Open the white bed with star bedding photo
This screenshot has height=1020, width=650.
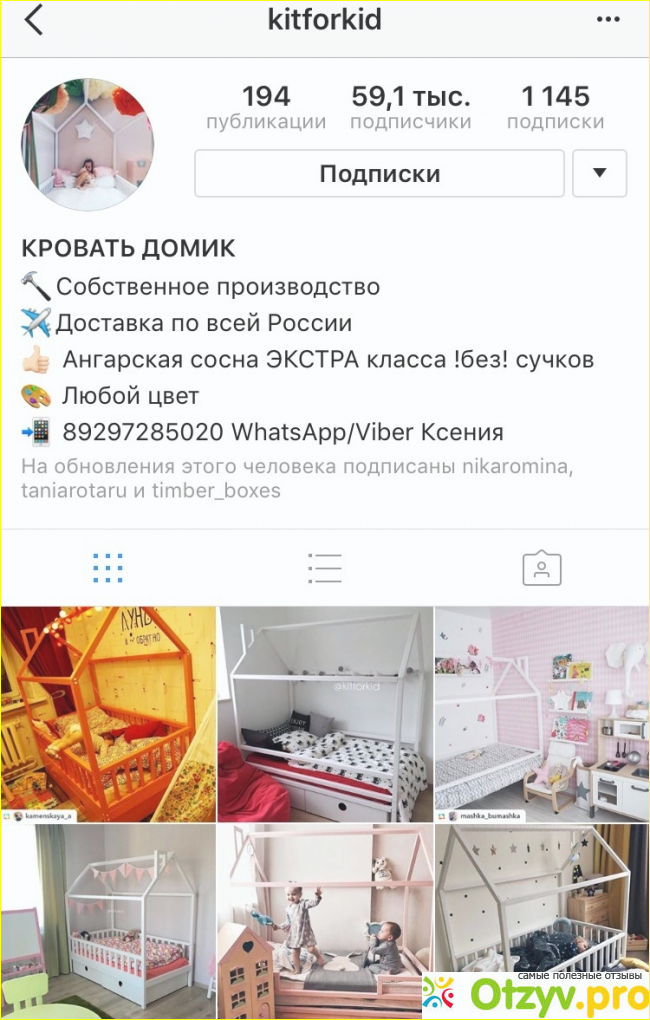[325, 713]
